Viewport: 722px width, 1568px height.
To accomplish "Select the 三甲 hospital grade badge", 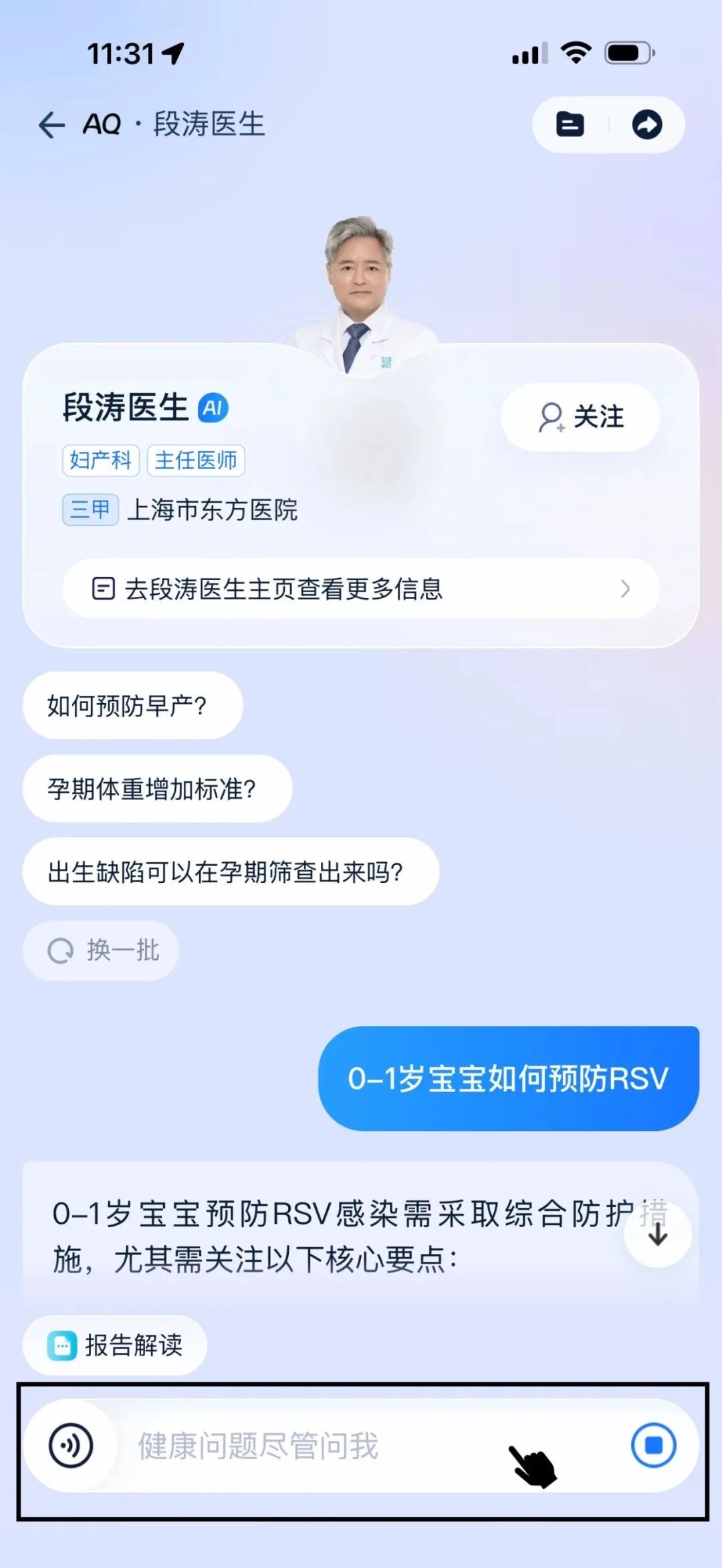I will (89, 509).
